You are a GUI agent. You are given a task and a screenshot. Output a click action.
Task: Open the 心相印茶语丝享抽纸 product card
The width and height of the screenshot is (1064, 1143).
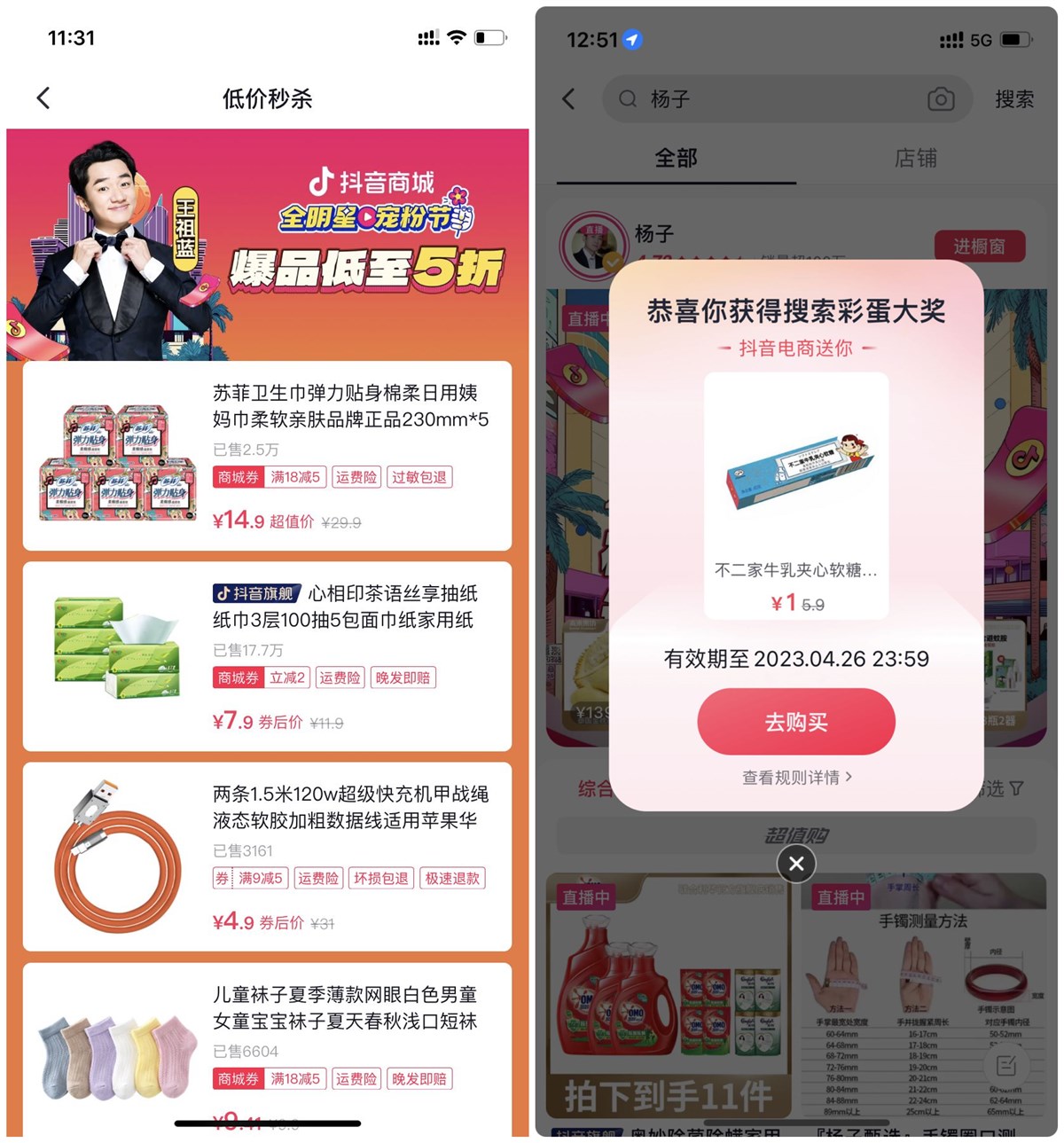(x=267, y=656)
